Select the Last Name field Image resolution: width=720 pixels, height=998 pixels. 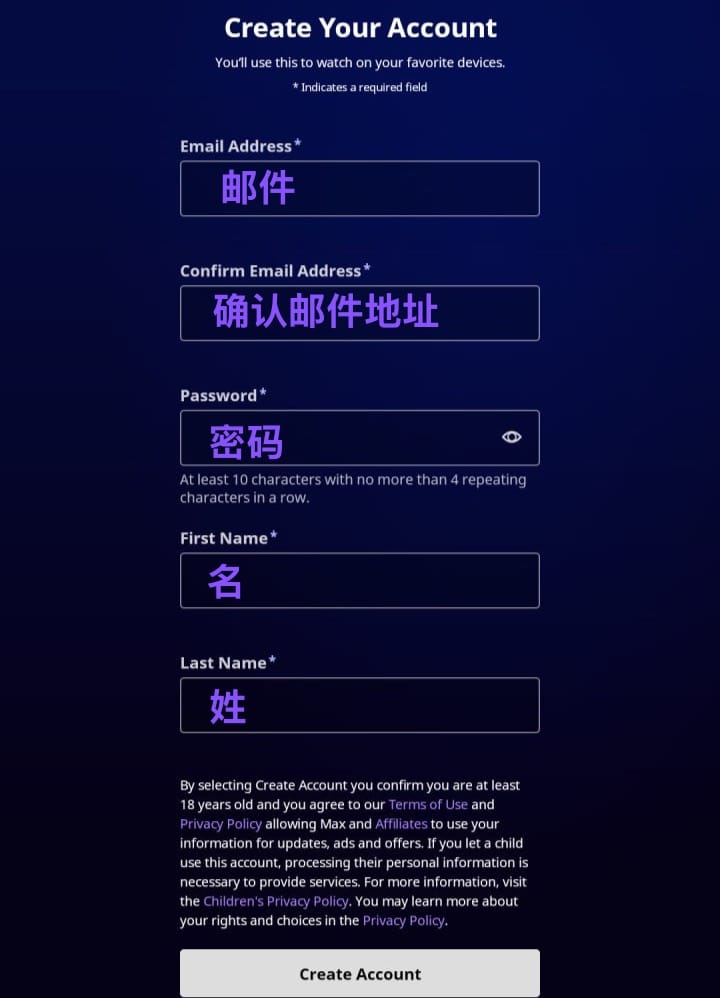(360, 705)
